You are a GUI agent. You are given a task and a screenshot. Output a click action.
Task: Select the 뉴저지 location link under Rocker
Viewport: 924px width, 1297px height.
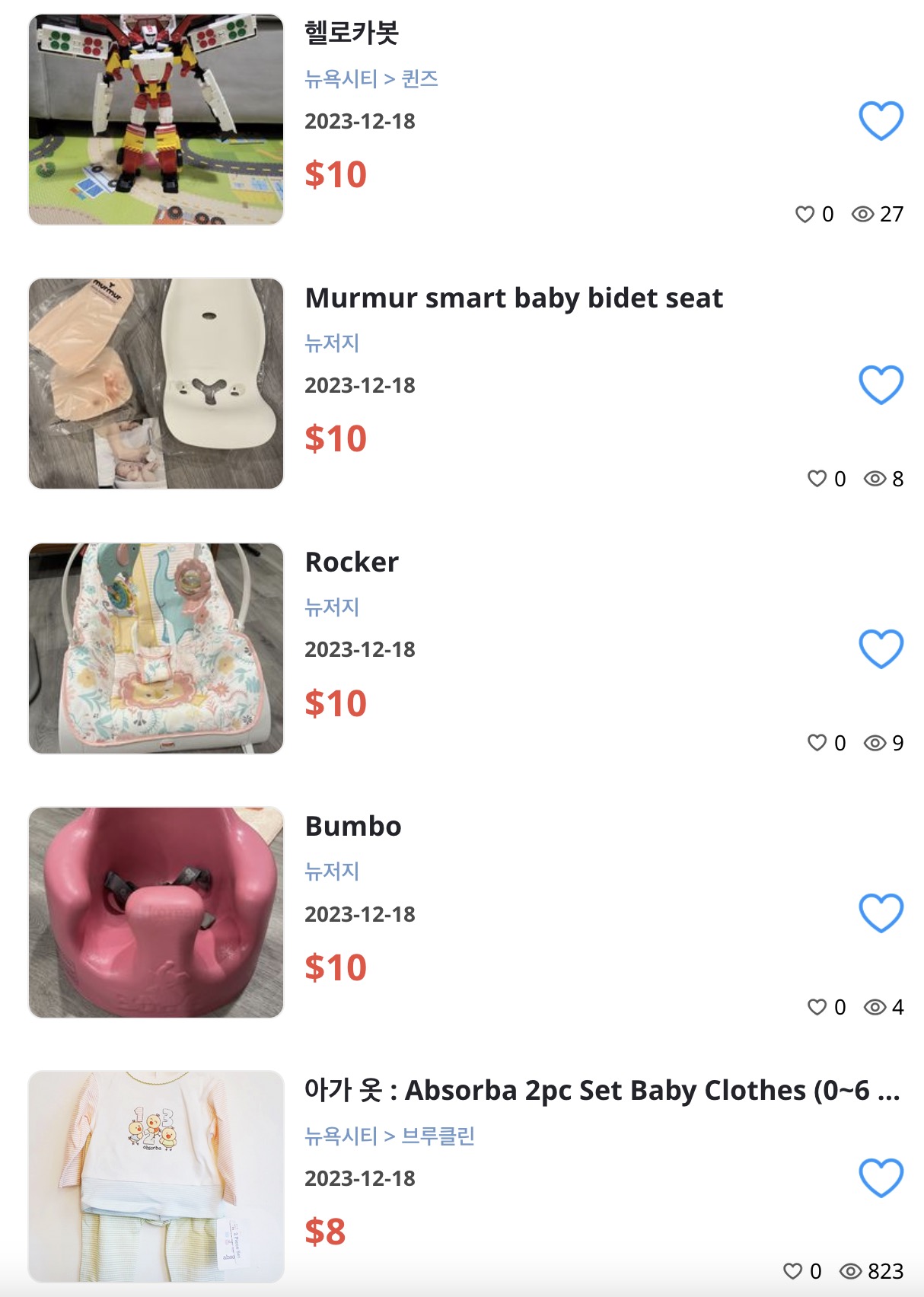tap(332, 607)
